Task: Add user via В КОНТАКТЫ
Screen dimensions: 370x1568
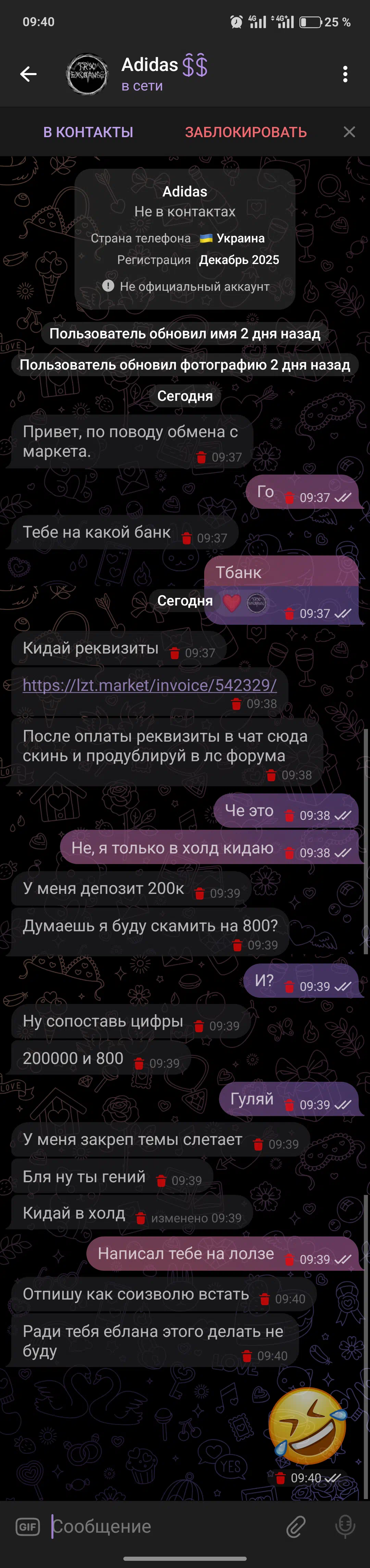Action: click(88, 132)
